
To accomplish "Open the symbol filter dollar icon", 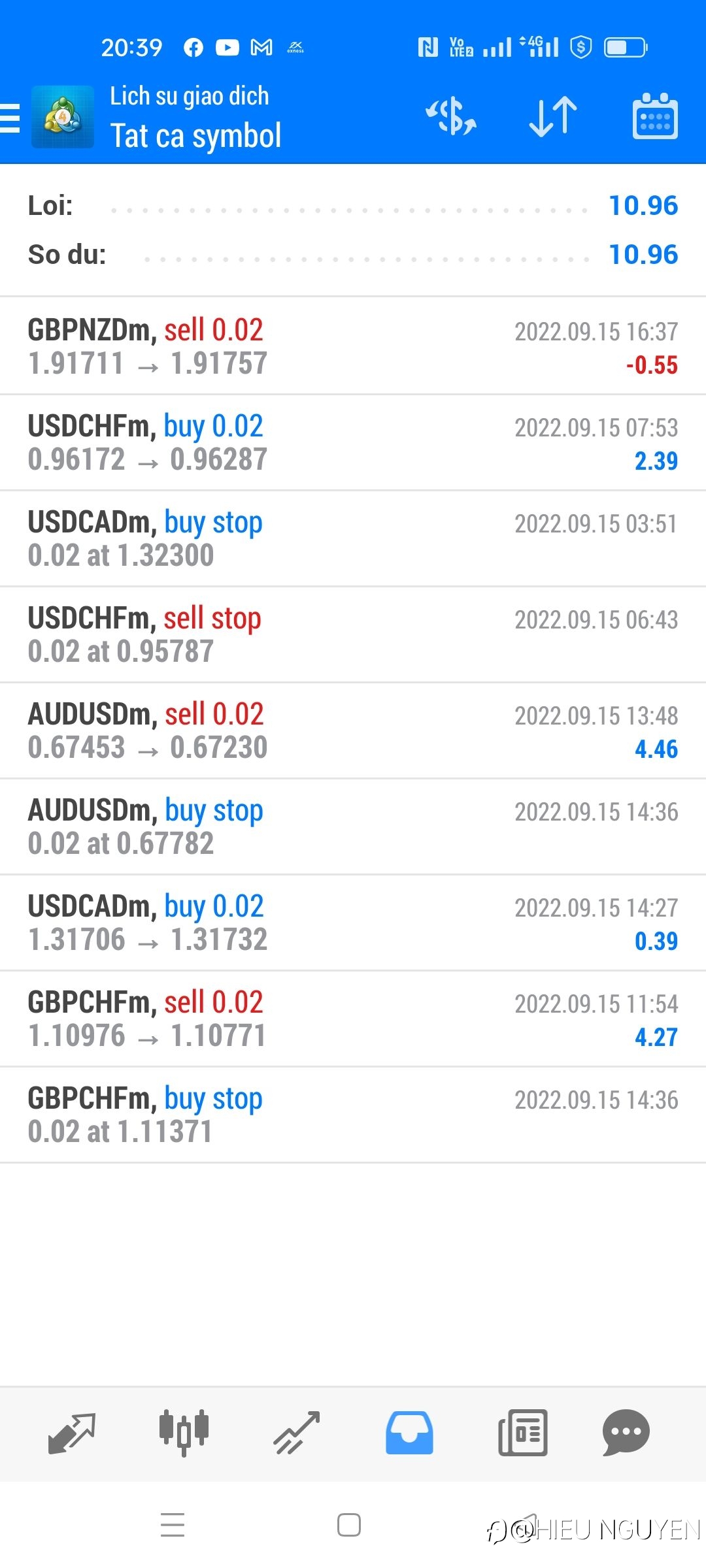I will pos(451,117).
